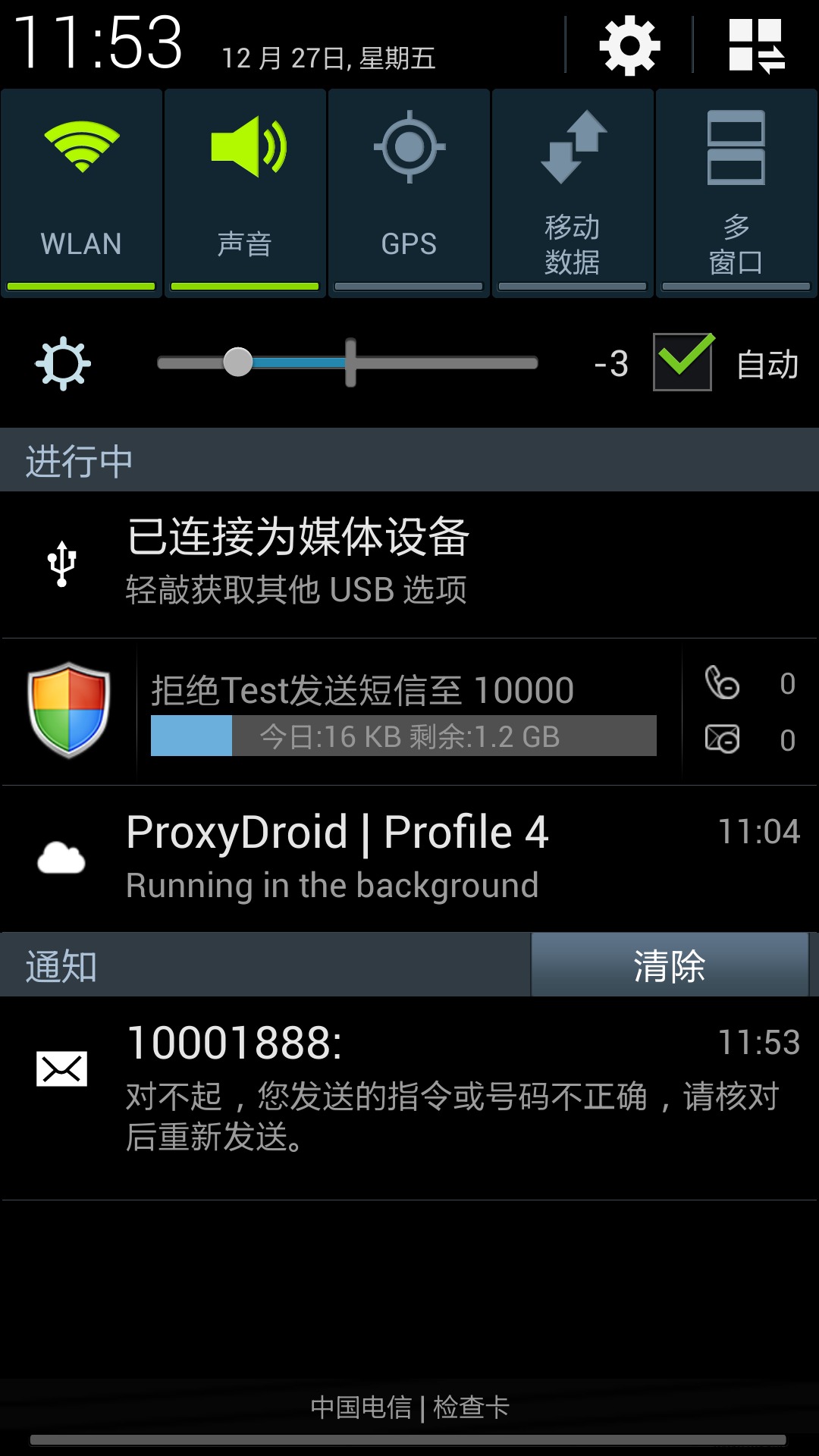The image size is (819, 1456).
Task: Expand the quick settings grid view
Action: 756,46
